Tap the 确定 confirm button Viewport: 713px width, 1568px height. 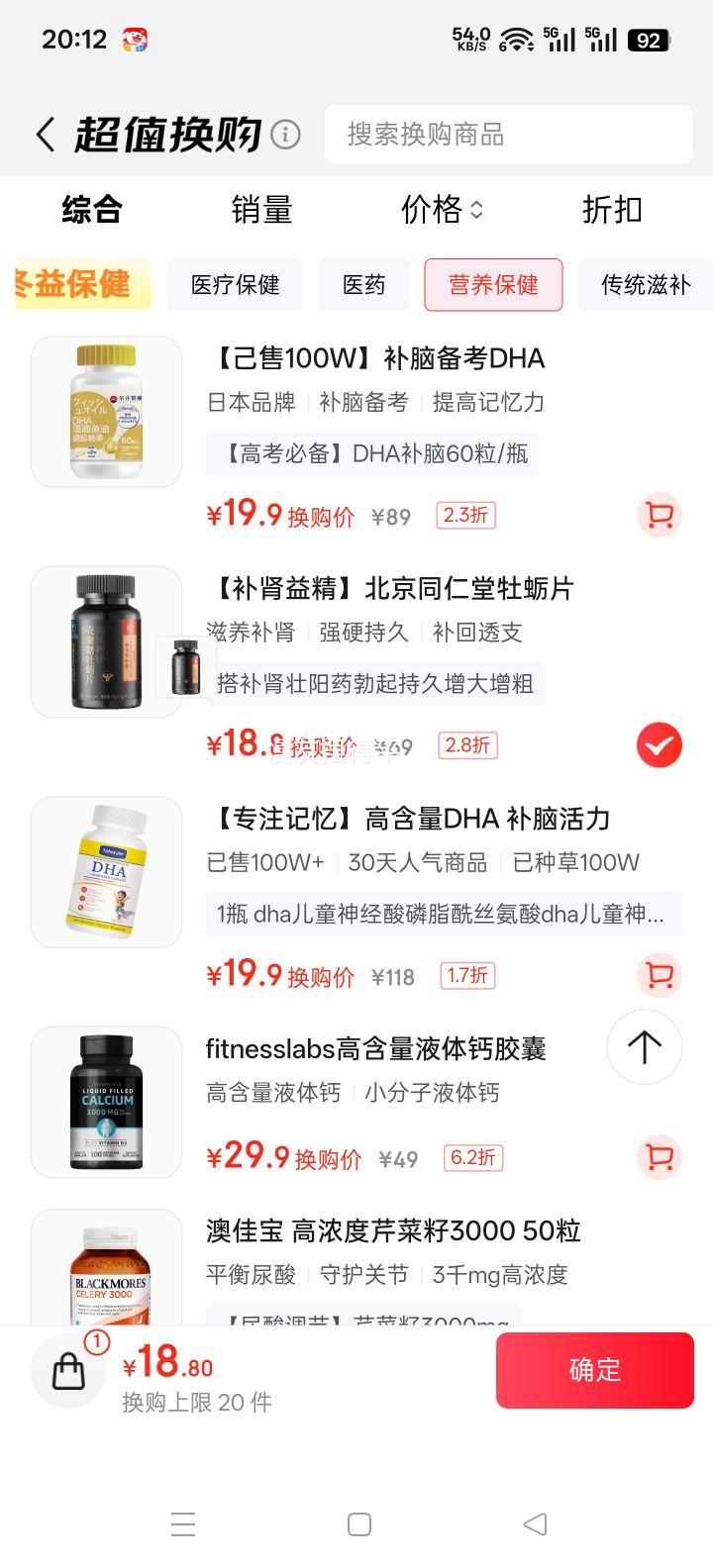click(x=594, y=1370)
